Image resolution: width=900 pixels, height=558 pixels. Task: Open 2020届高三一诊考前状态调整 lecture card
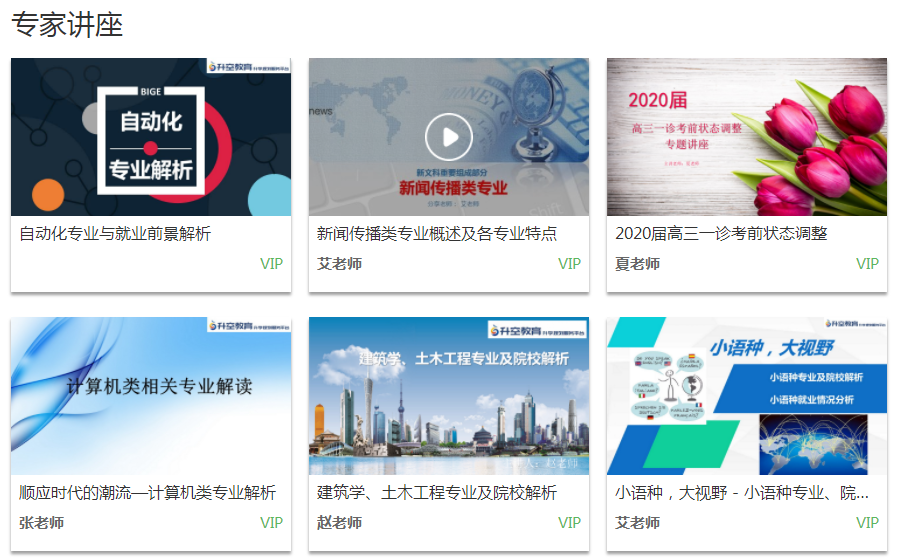point(746,138)
